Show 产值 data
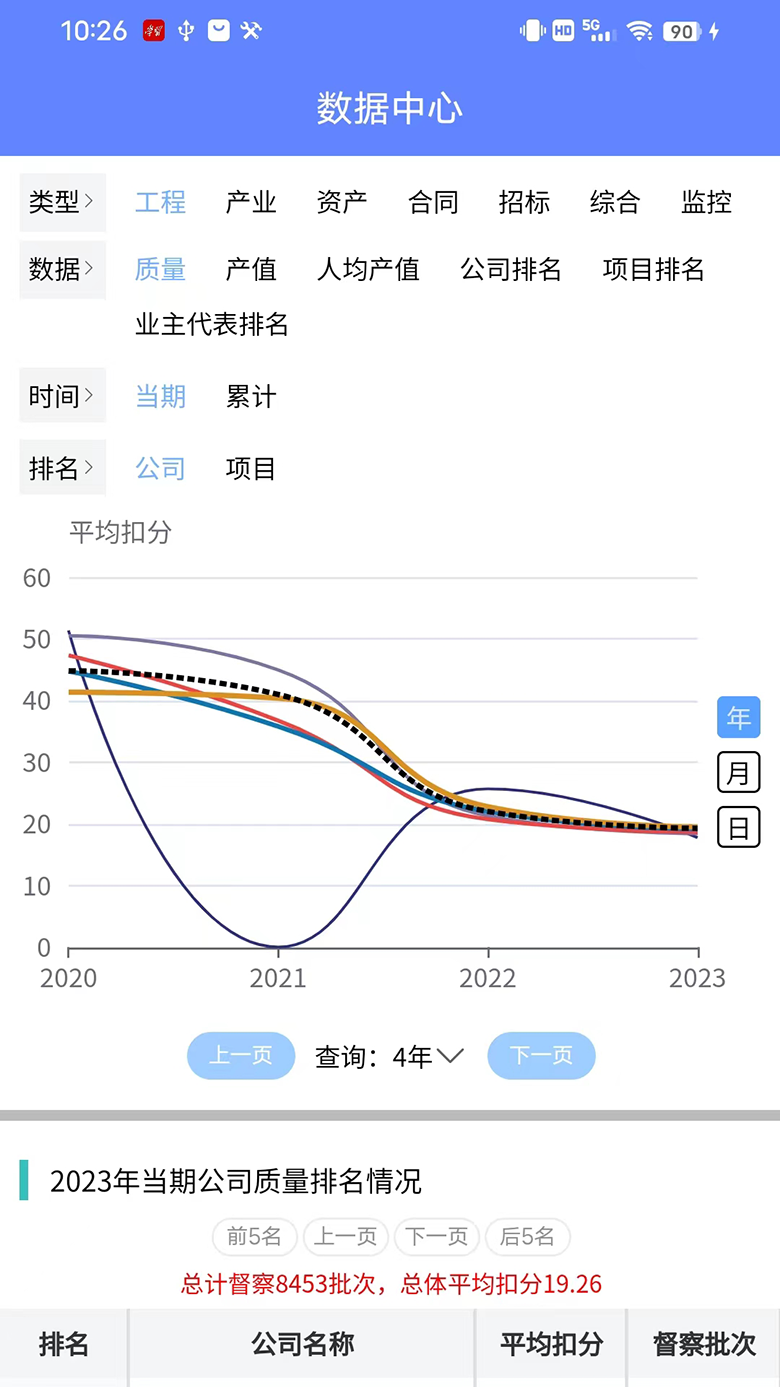The height and width of the screenshot is (1387, 780). pos(251,269)
